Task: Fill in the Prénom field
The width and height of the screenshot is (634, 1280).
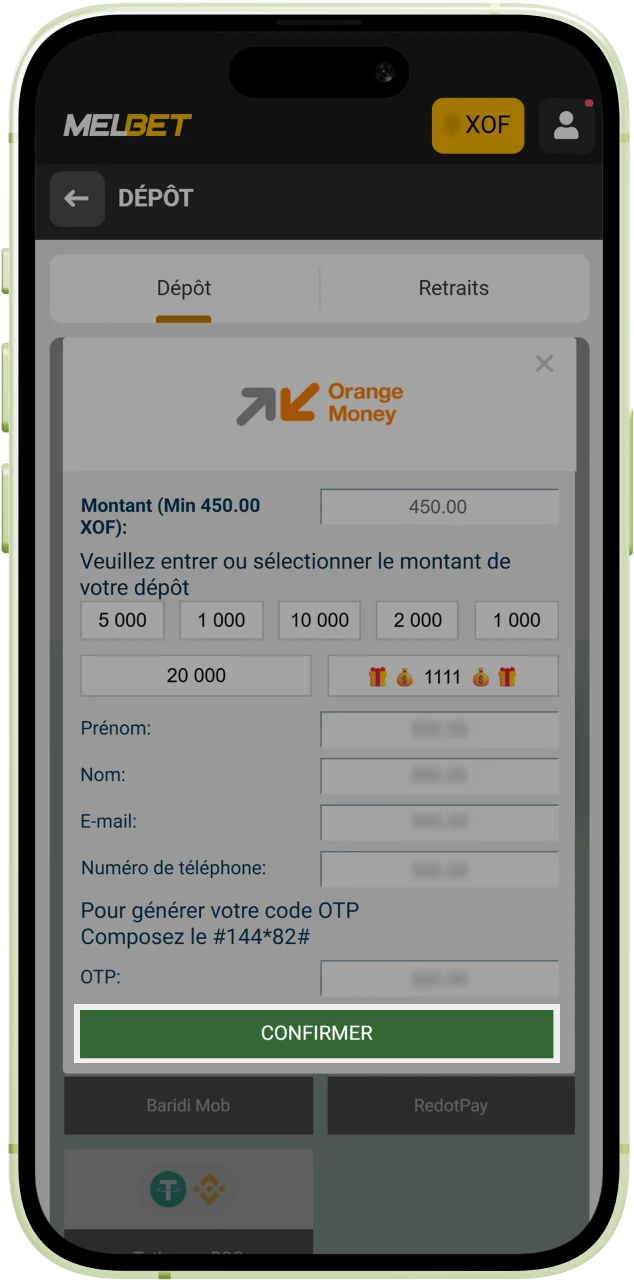Action: 439,730
